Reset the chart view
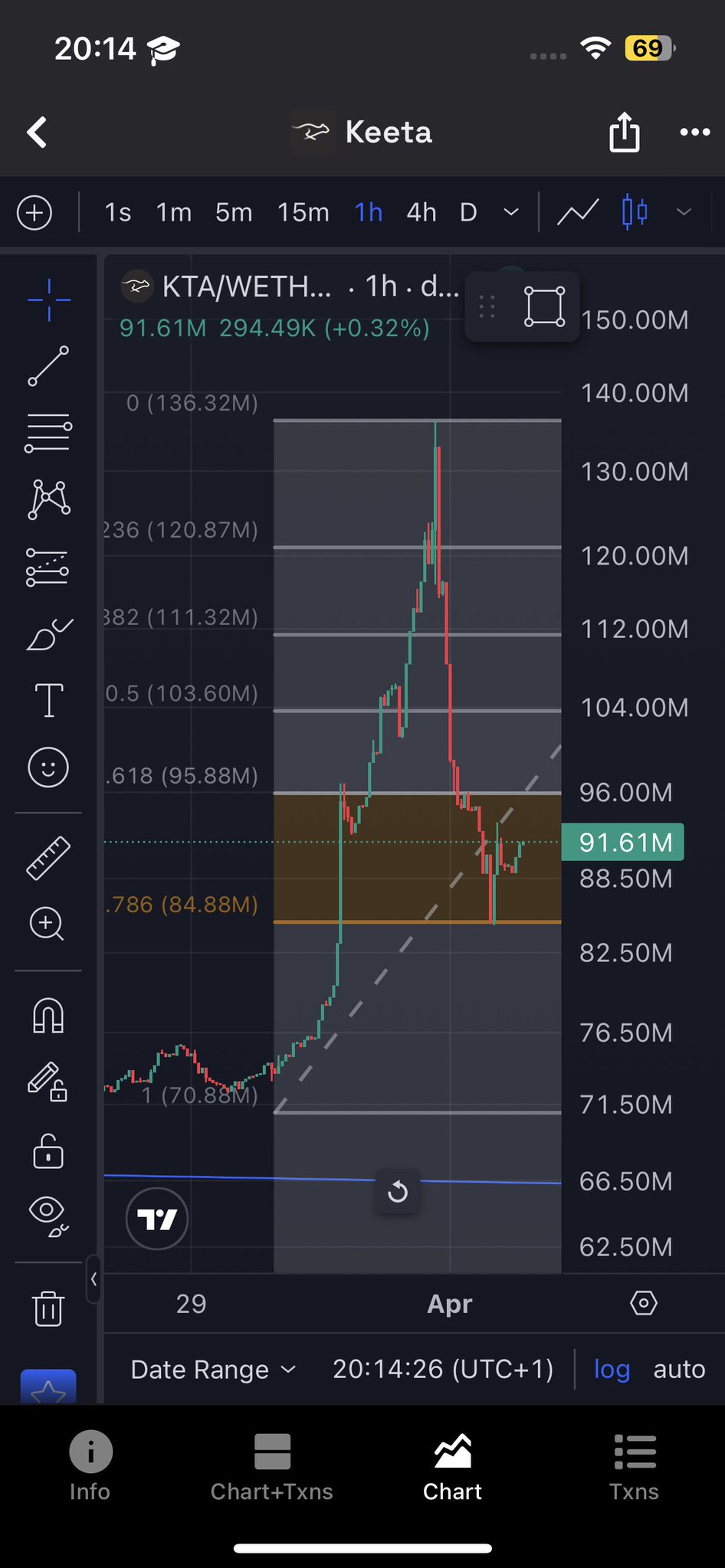The image size is (725, 1568). 397,1191
